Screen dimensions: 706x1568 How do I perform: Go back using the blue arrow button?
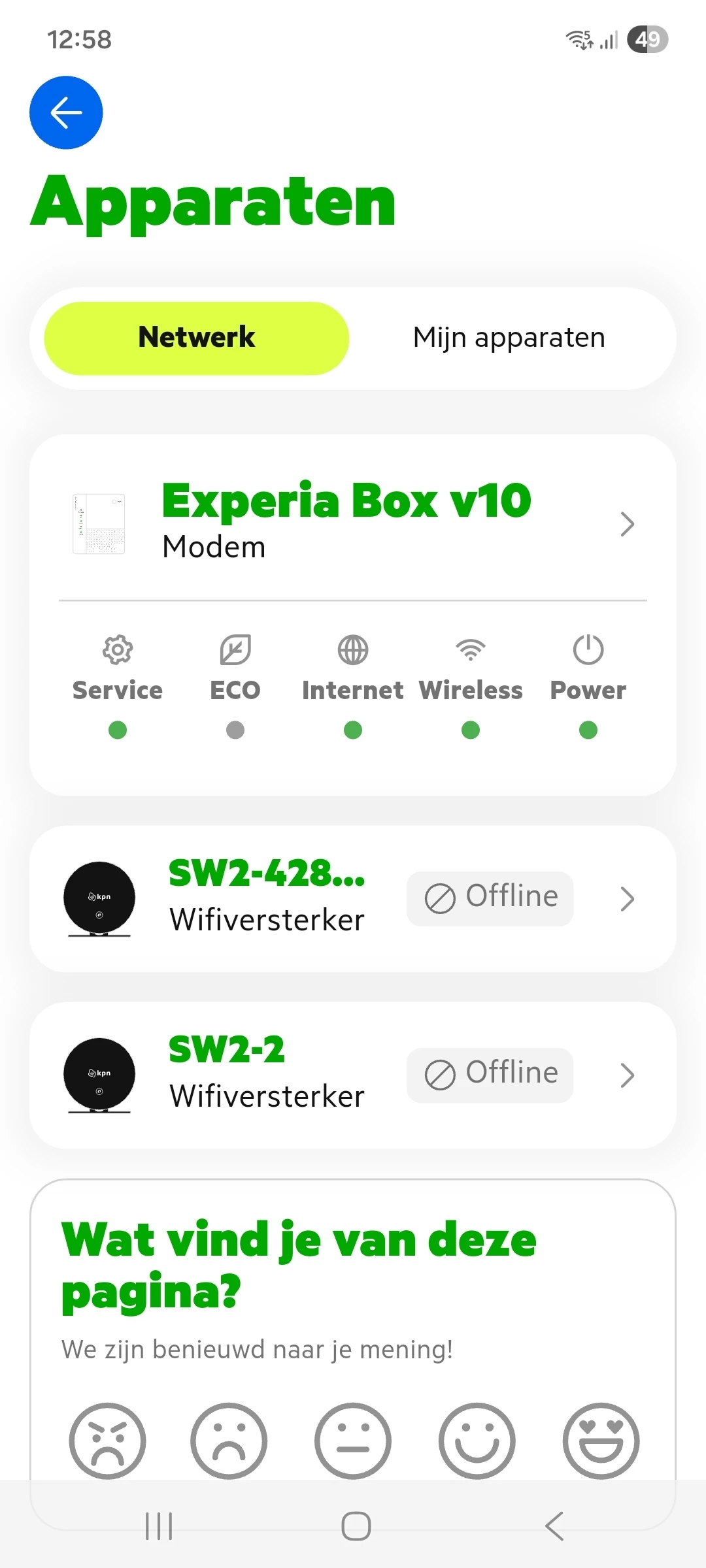[66, 113]
